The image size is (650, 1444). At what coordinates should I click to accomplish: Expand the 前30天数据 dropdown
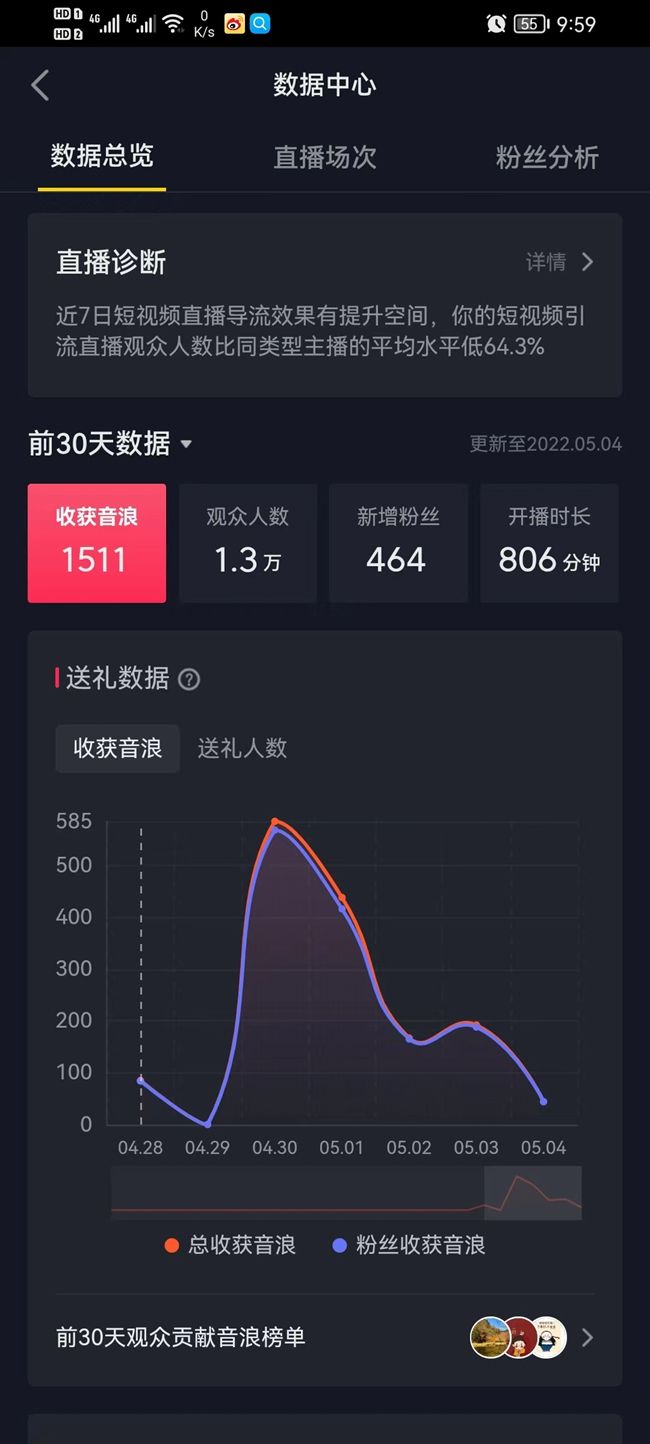click(x=110, y=443)
